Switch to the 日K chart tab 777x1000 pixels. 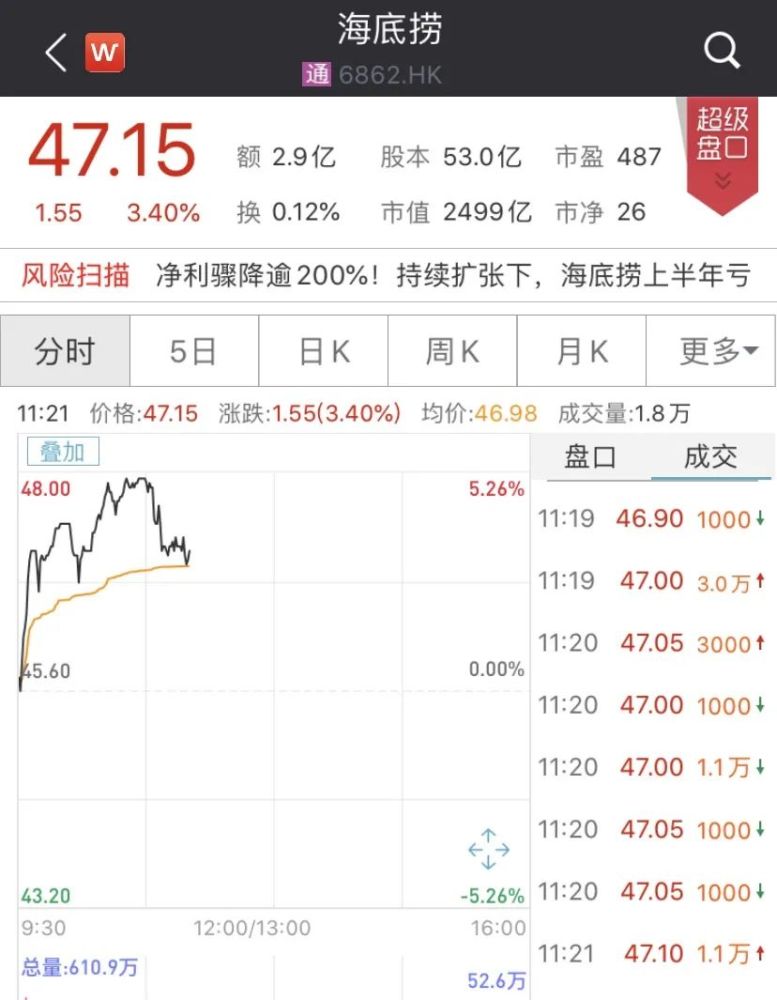click(x=324, y=351)
